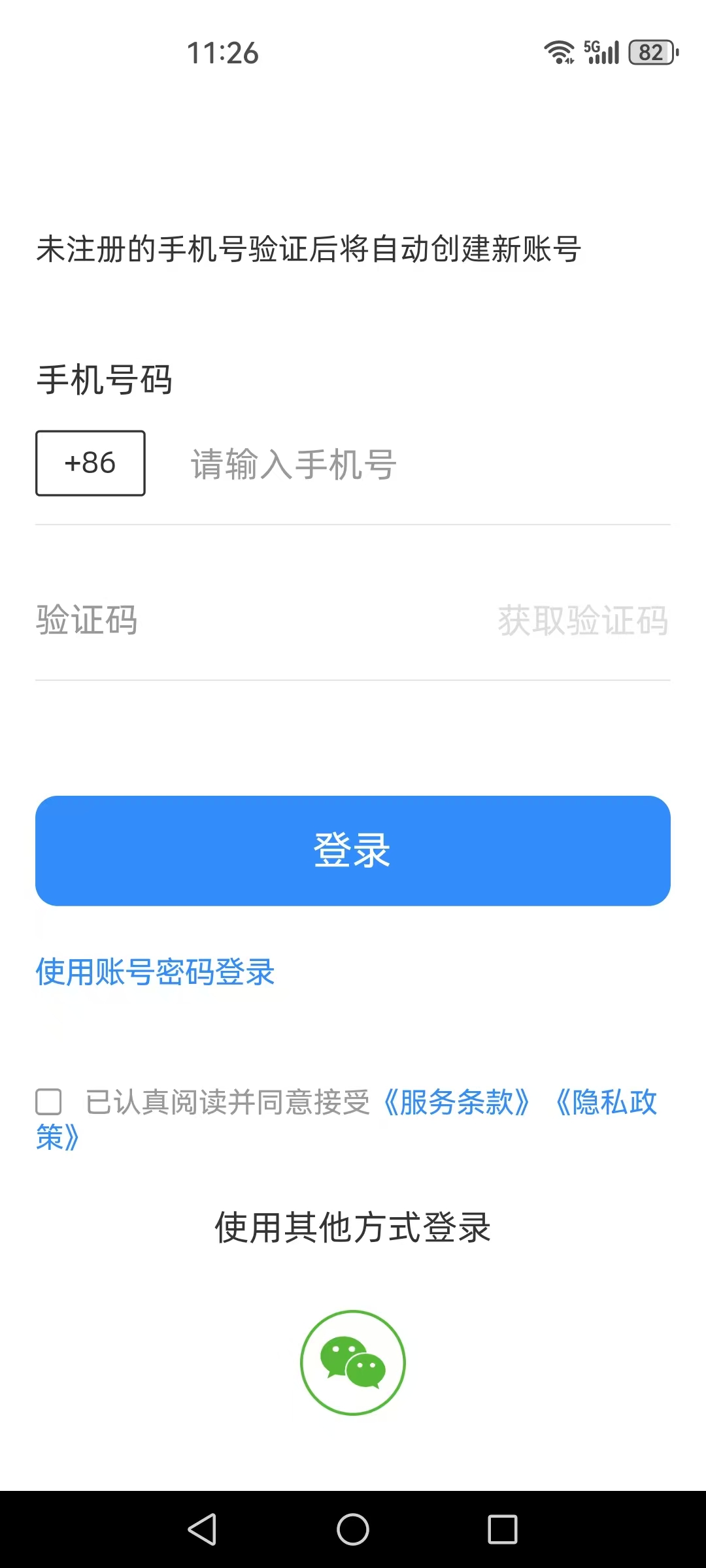The image size is (706, 1568).
Task: Tap the blue 登录 login button
Action: 353,851
